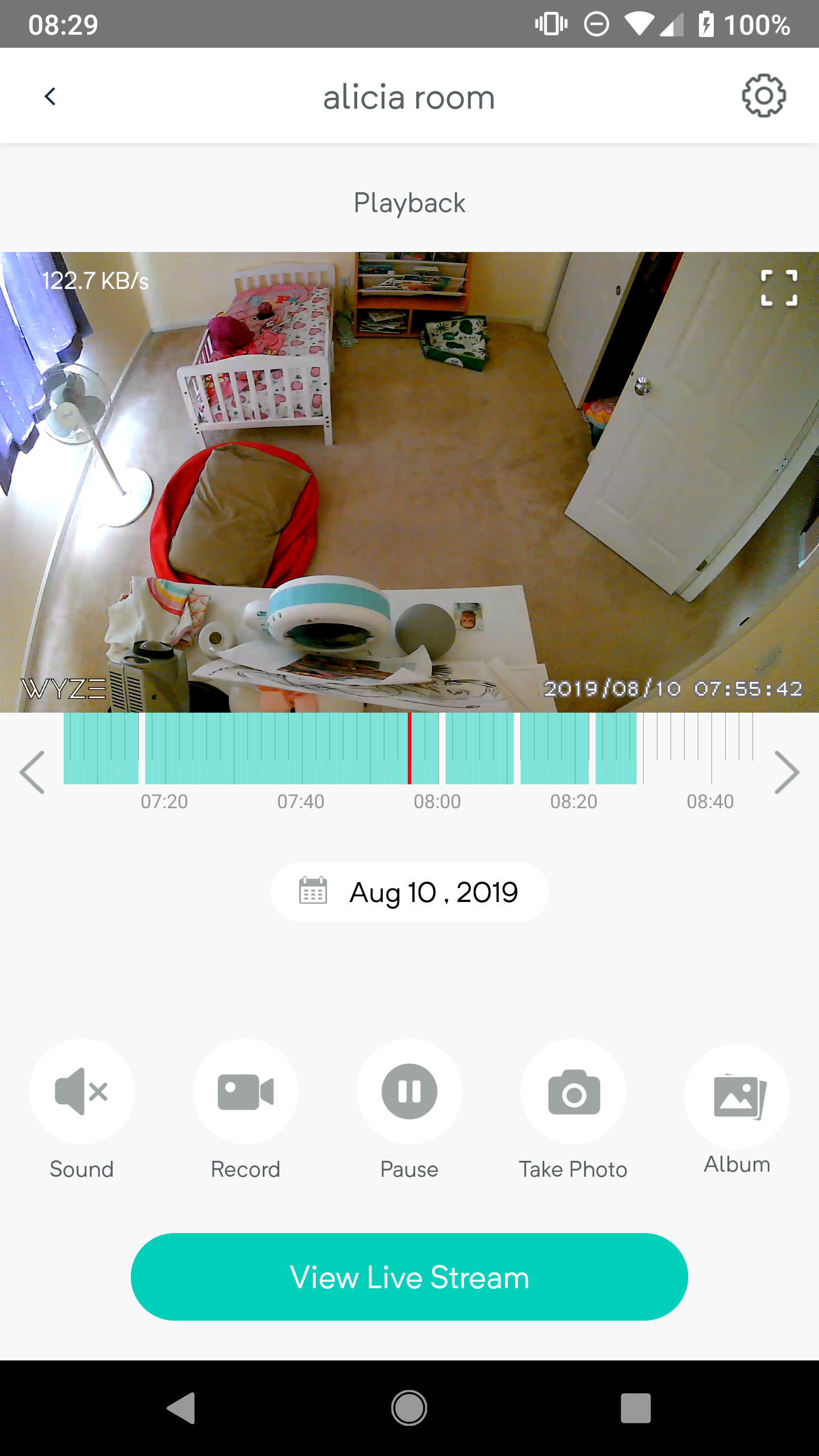Viewport: 819px width, 1456px height.
Task: Move timeline to earlier footage
Action: pos(32,772)
